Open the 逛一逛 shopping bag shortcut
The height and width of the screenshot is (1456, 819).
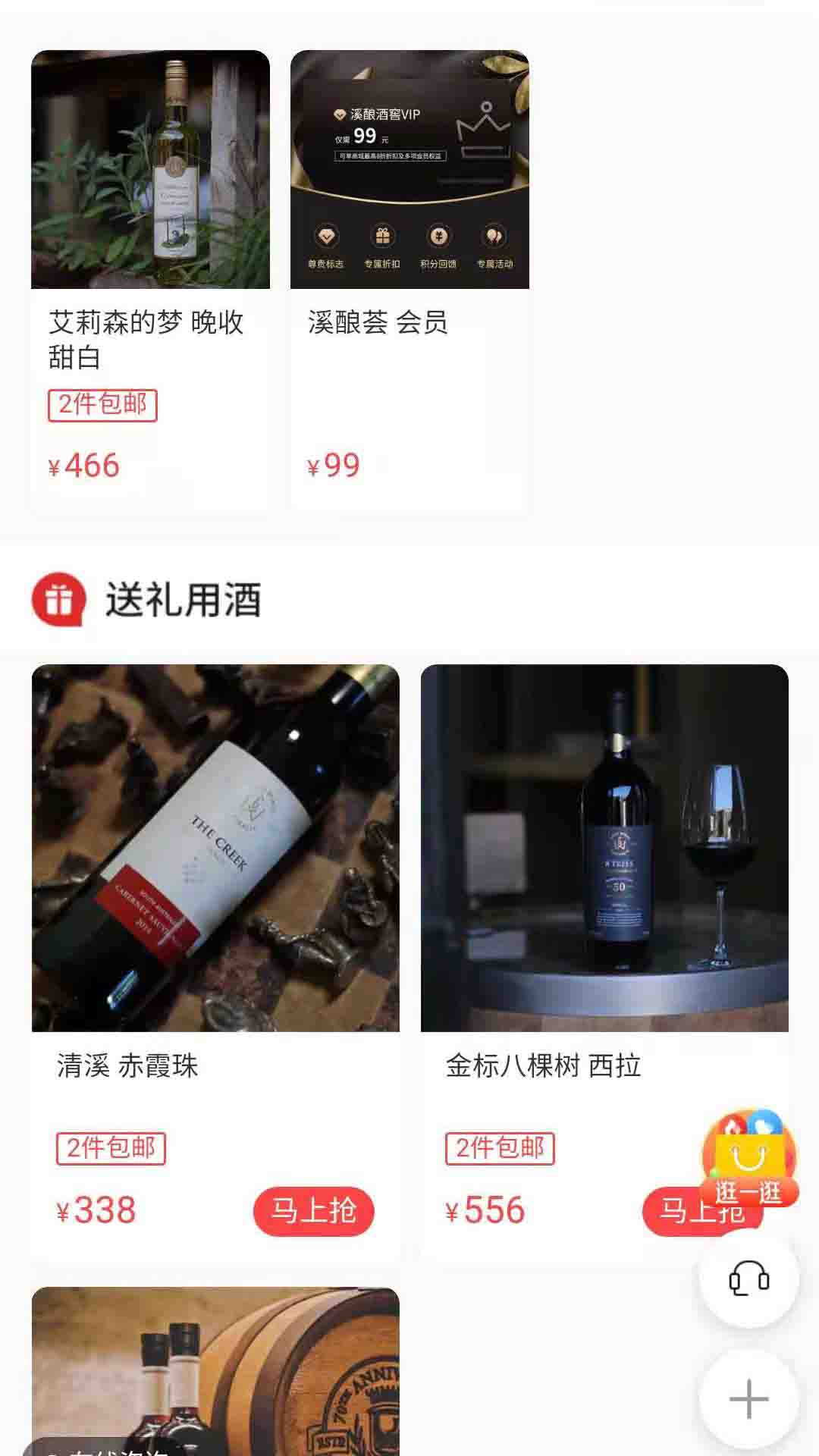[x=748, y=1158]
